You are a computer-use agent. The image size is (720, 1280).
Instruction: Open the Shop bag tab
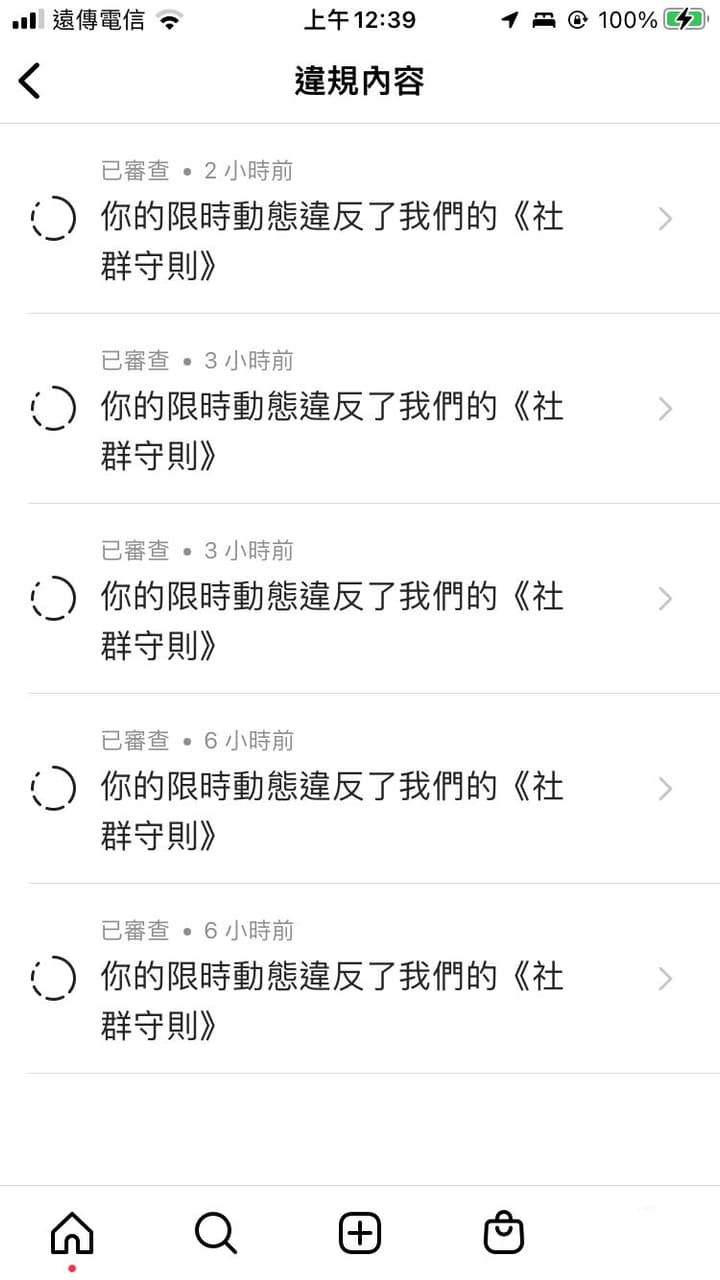coord(504,1232)
